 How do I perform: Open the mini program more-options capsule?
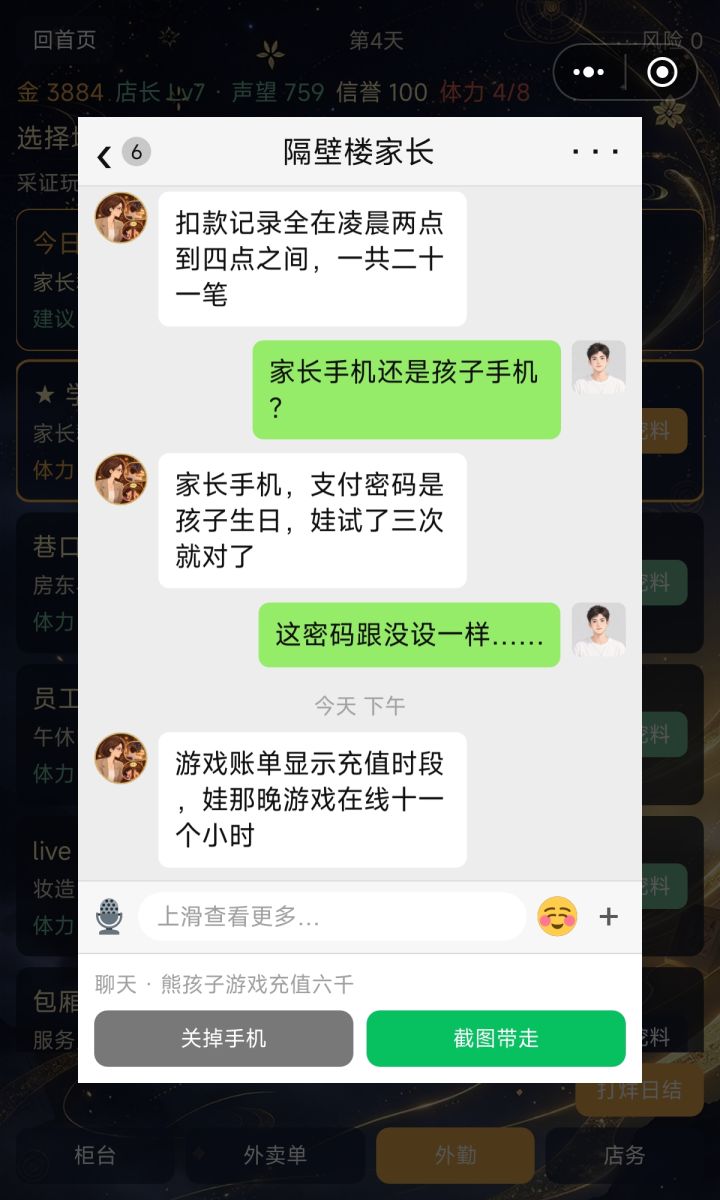[x=588, y=72]
